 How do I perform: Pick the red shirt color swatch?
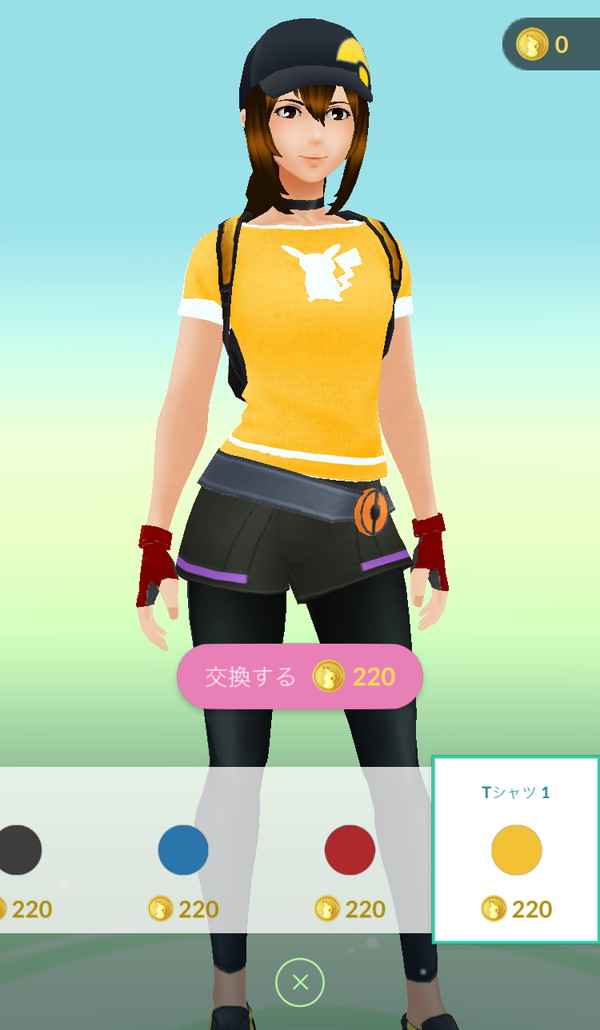(350, 850)
